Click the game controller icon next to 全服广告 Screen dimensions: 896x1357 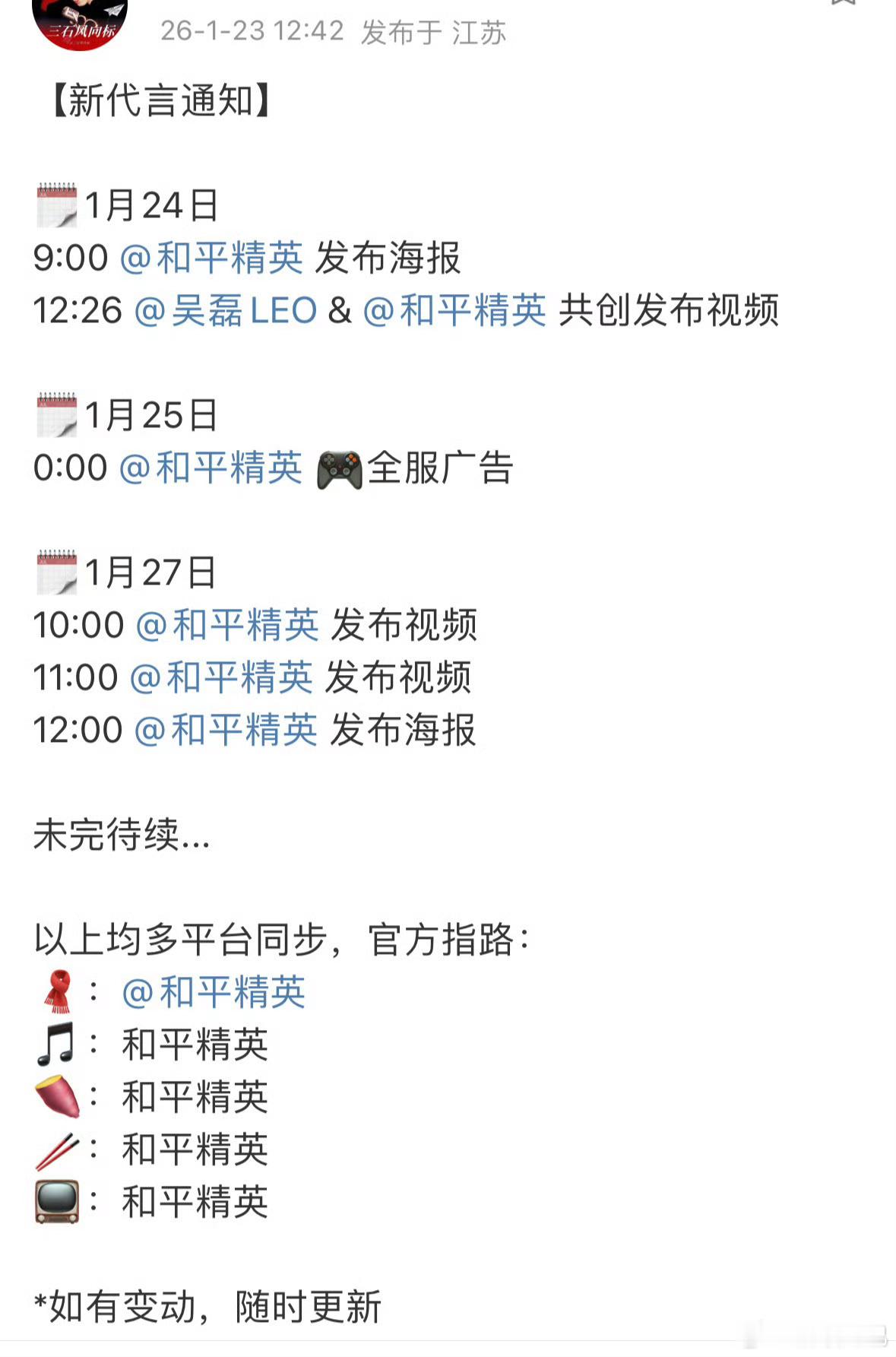click(341, 469)
